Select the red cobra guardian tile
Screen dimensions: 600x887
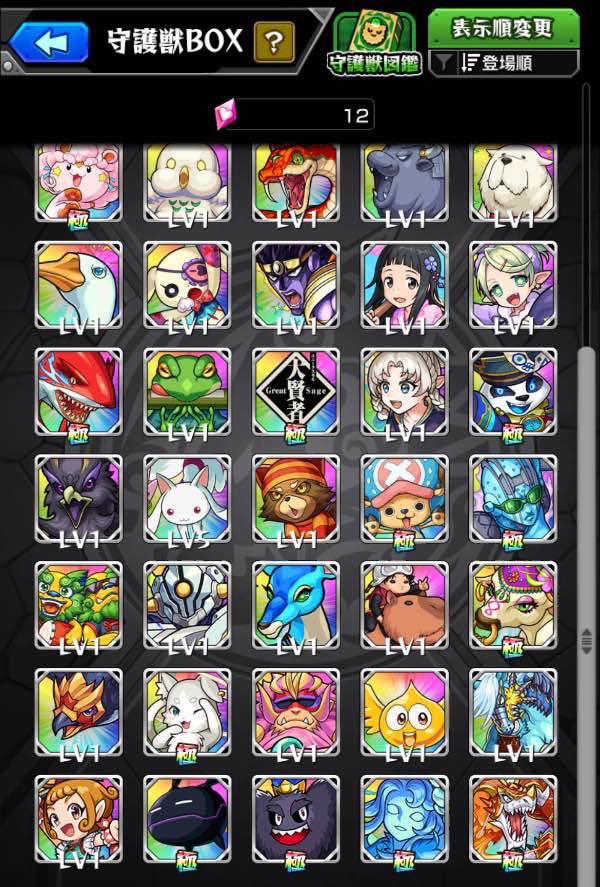(296, 182)
